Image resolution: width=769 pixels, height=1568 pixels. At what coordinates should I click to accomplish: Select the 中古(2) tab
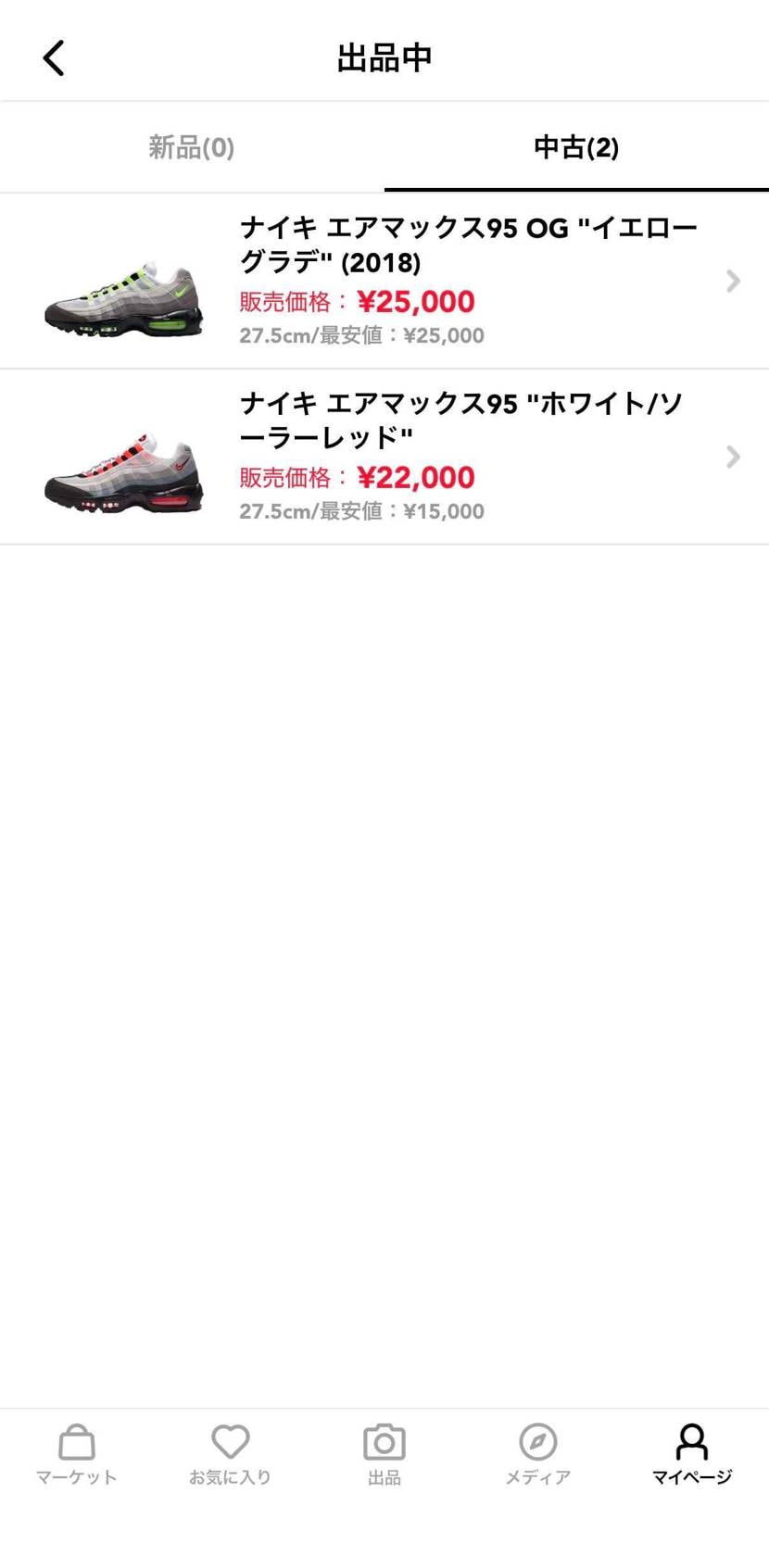tap(576, 147)
